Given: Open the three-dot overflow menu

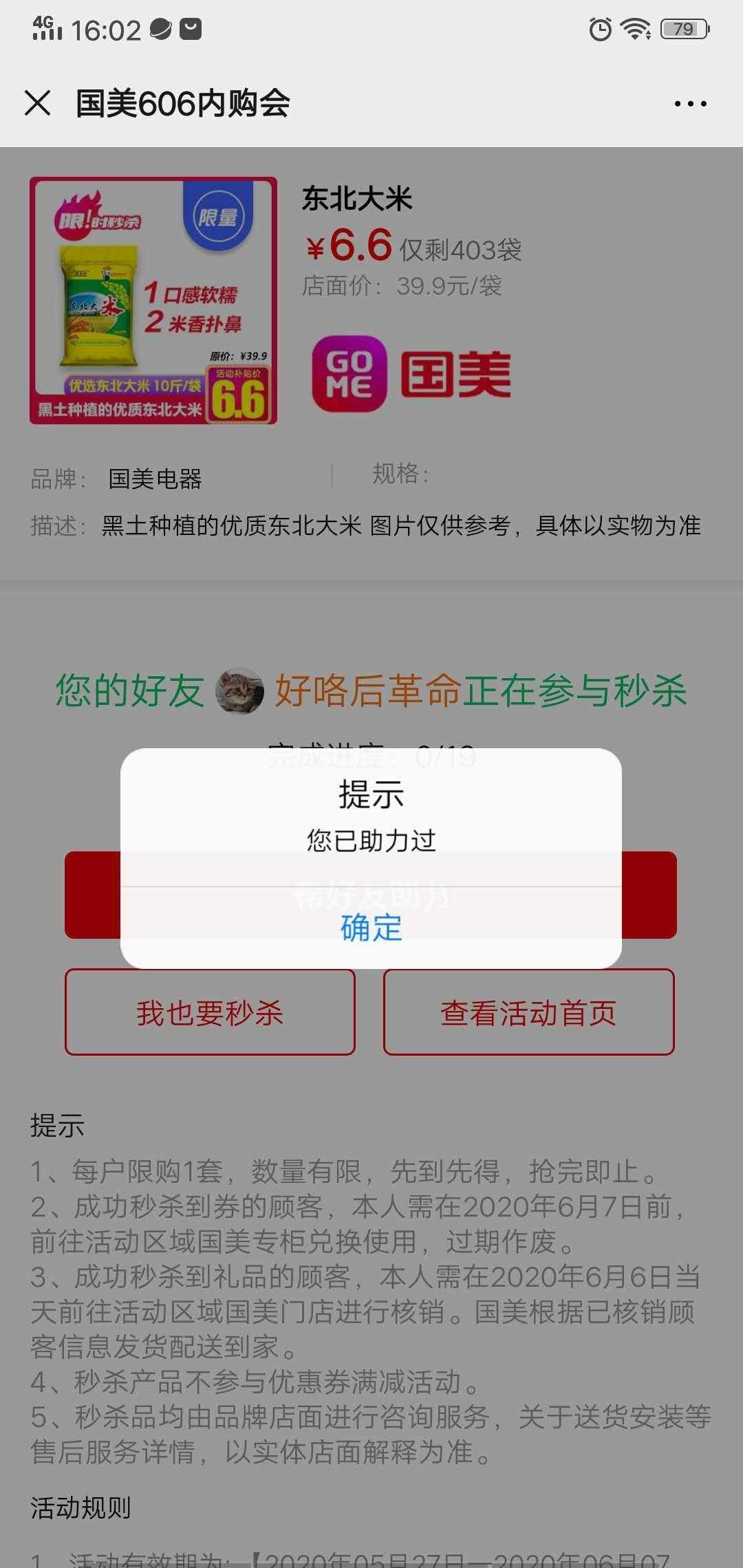Looking at the screenshot, I should (x=690, y=104).
